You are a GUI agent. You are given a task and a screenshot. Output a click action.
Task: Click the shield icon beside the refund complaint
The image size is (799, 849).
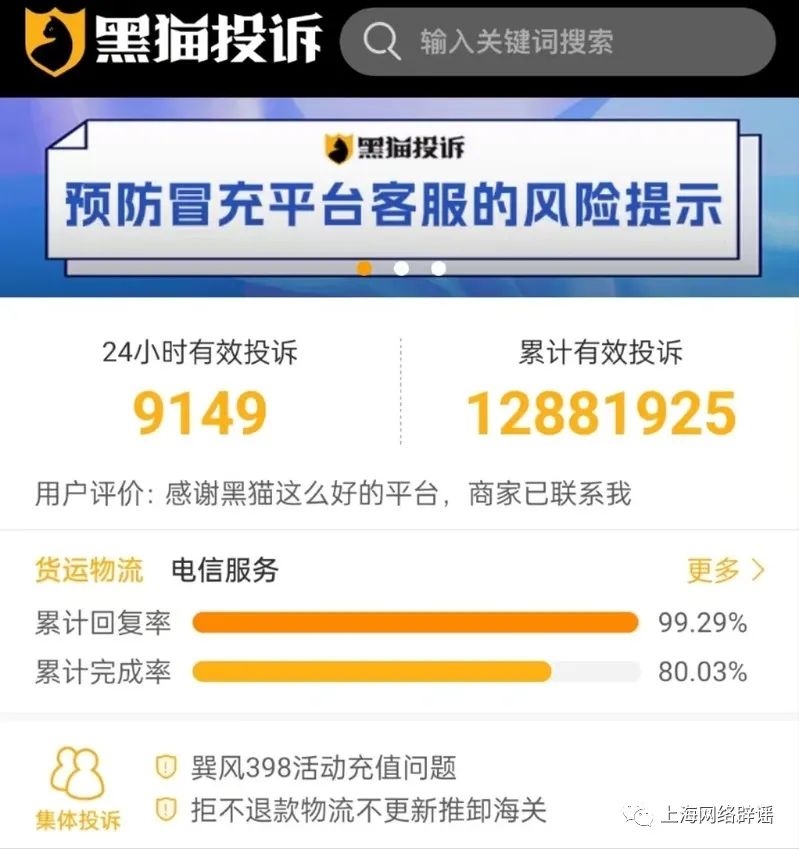[x=163, y=807]
